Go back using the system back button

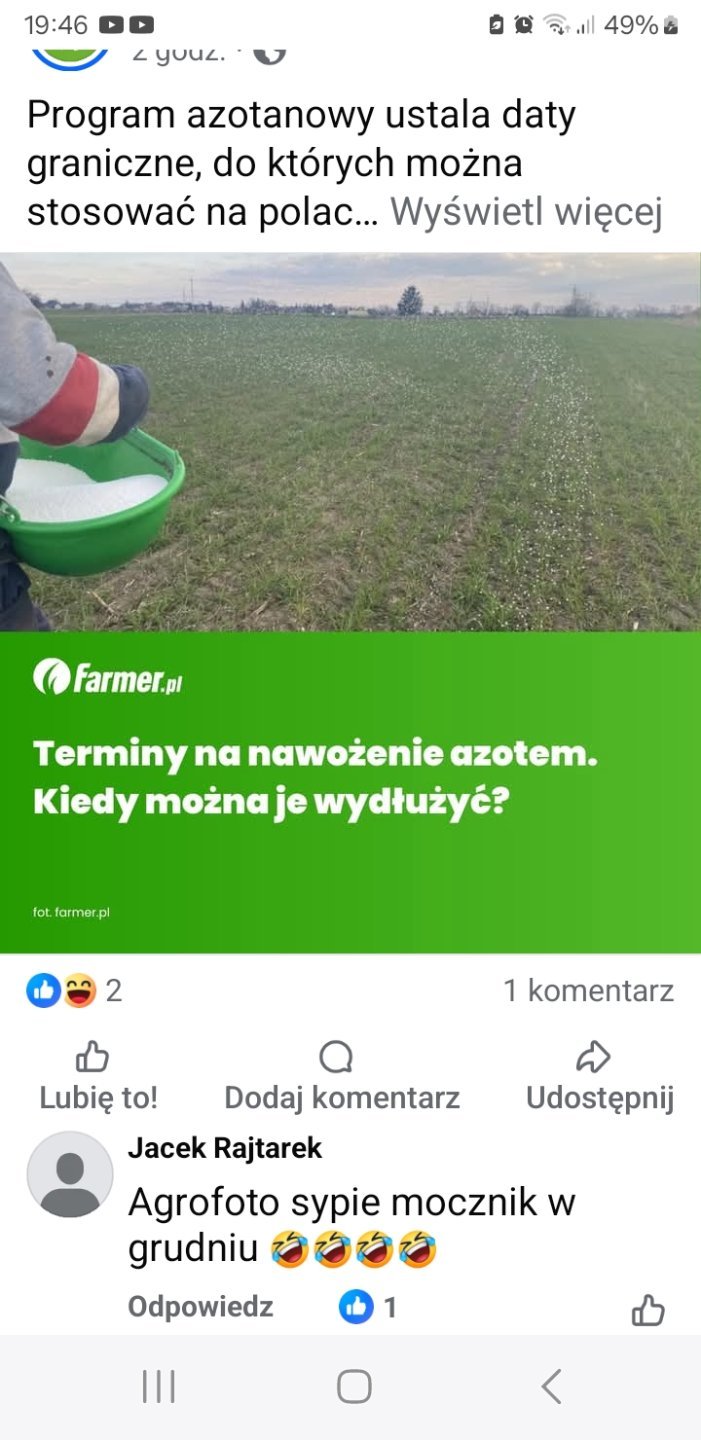pyautogui.click(x=551, y=1387)
